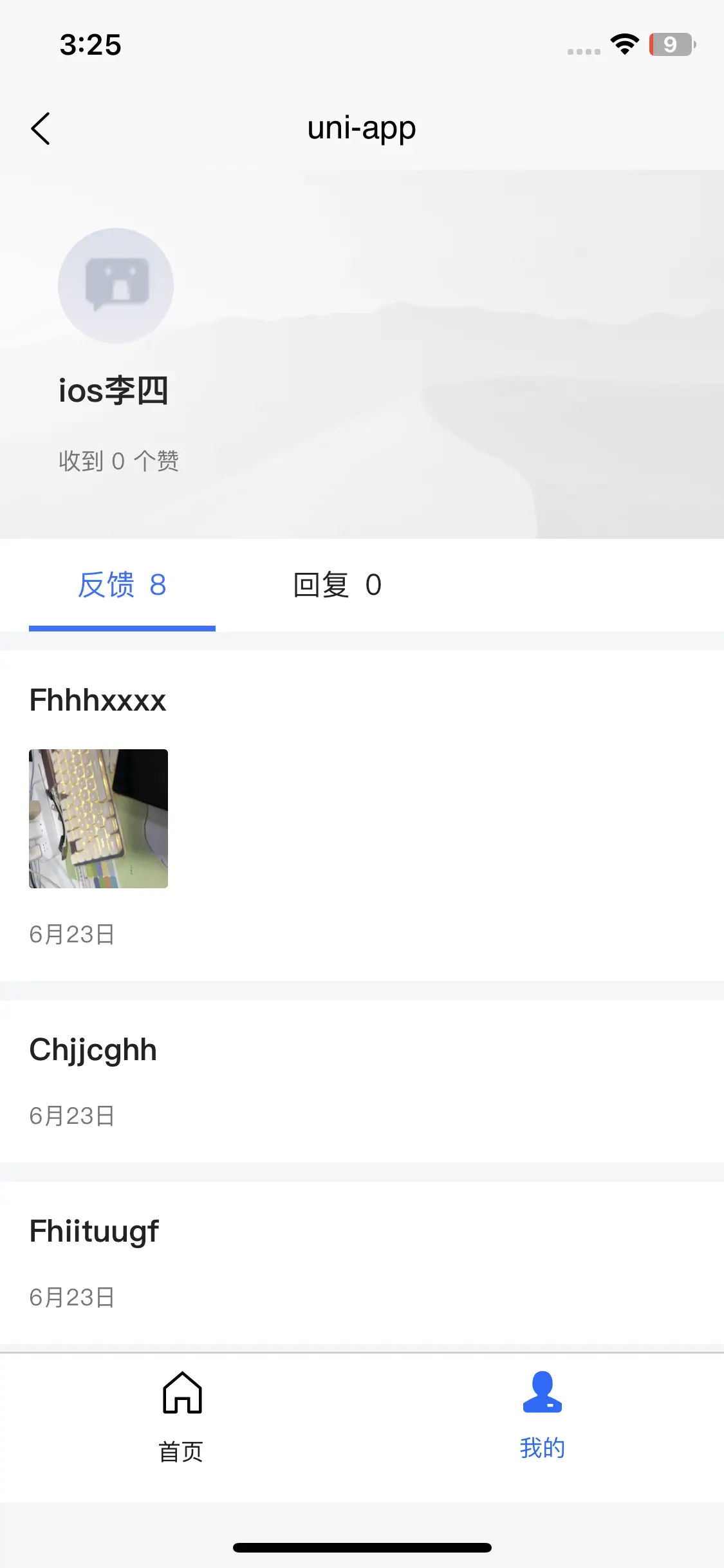Open the Fhiituugf feedback post
Viewport: 724px width, 1568px height.
pos(95,1232)
